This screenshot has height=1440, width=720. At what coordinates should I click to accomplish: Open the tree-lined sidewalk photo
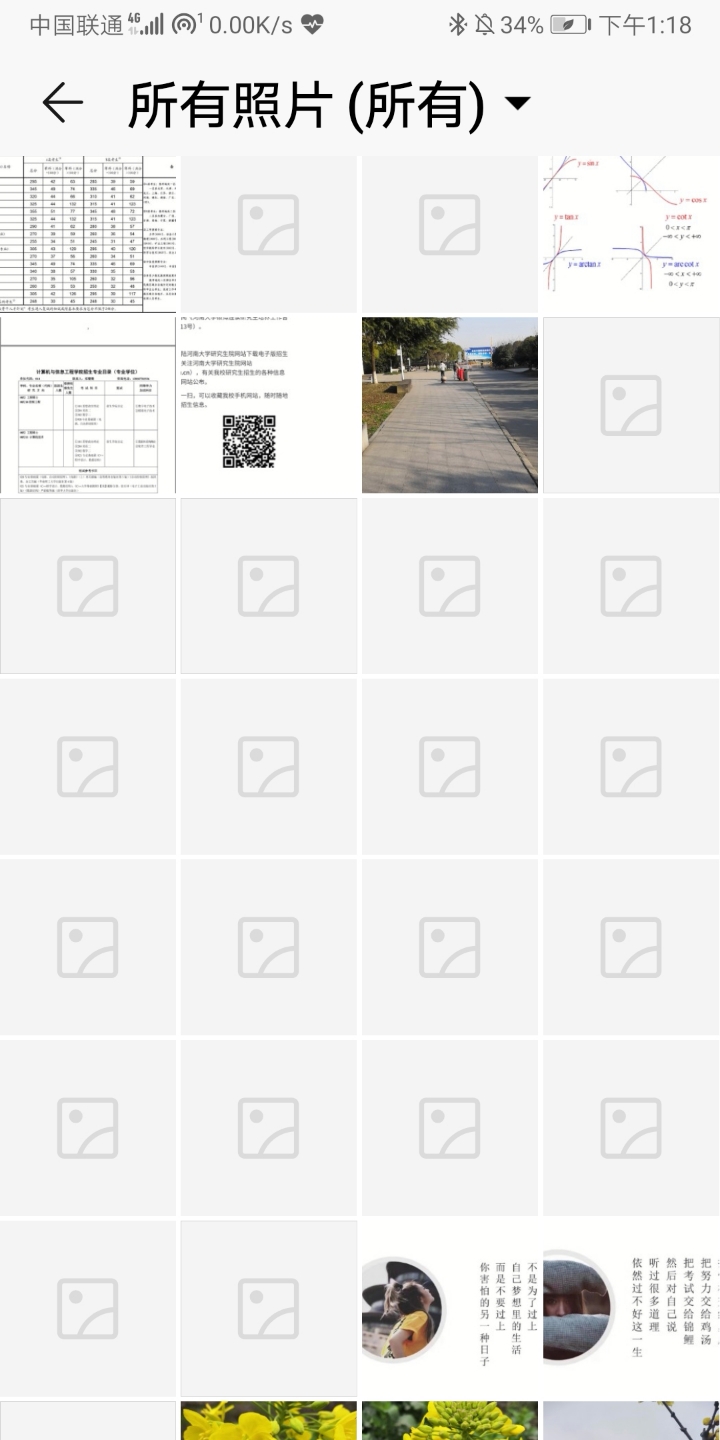pos(449,406)
